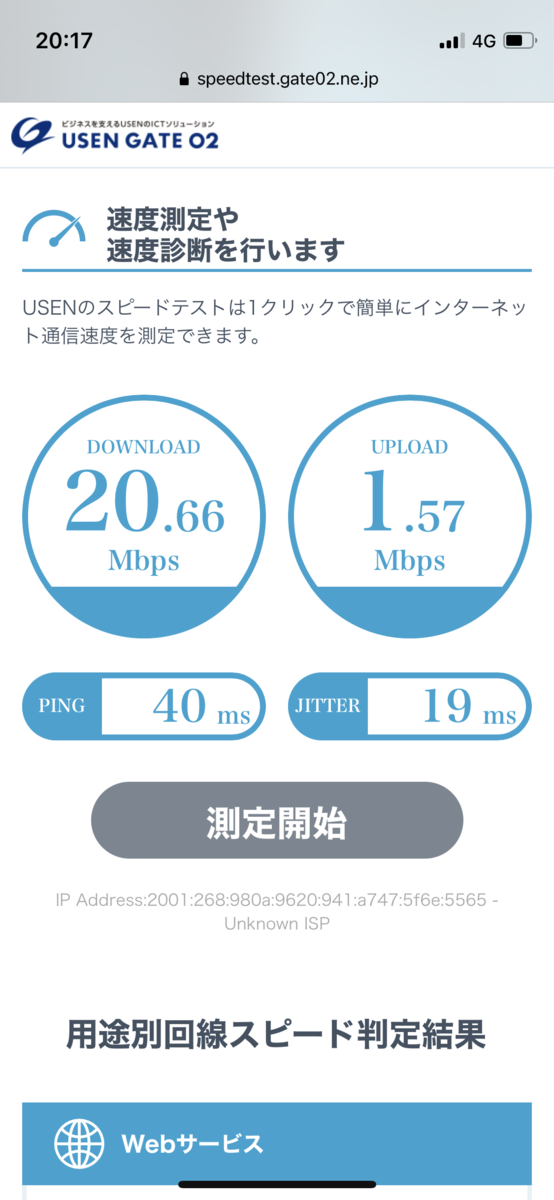This screenshot has height=1200, width=554.
Task: Tap the speedtest.gate02.ne.jp address bar
Action: pyautogui.click(x=277, y=77)
